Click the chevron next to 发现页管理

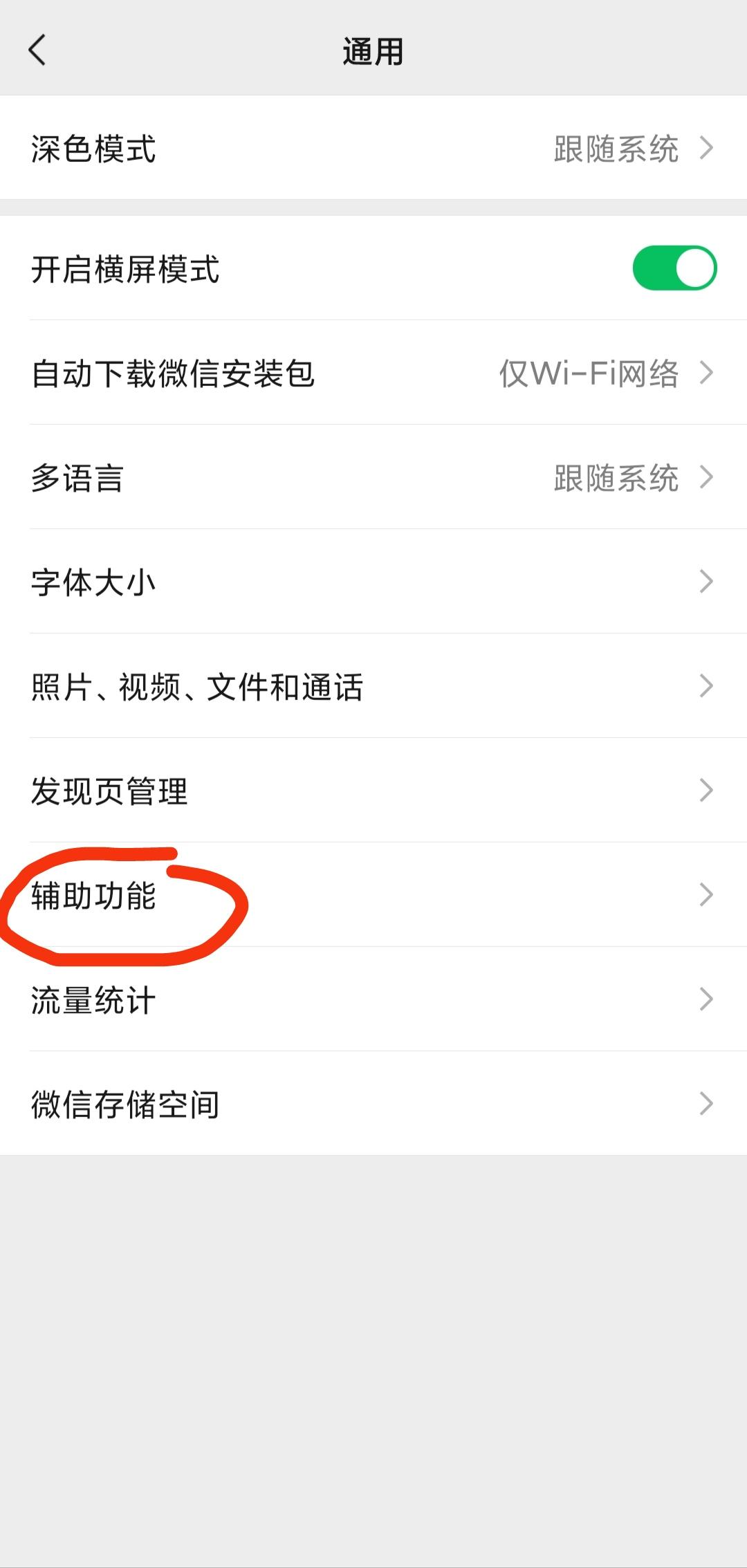(705, 790)
